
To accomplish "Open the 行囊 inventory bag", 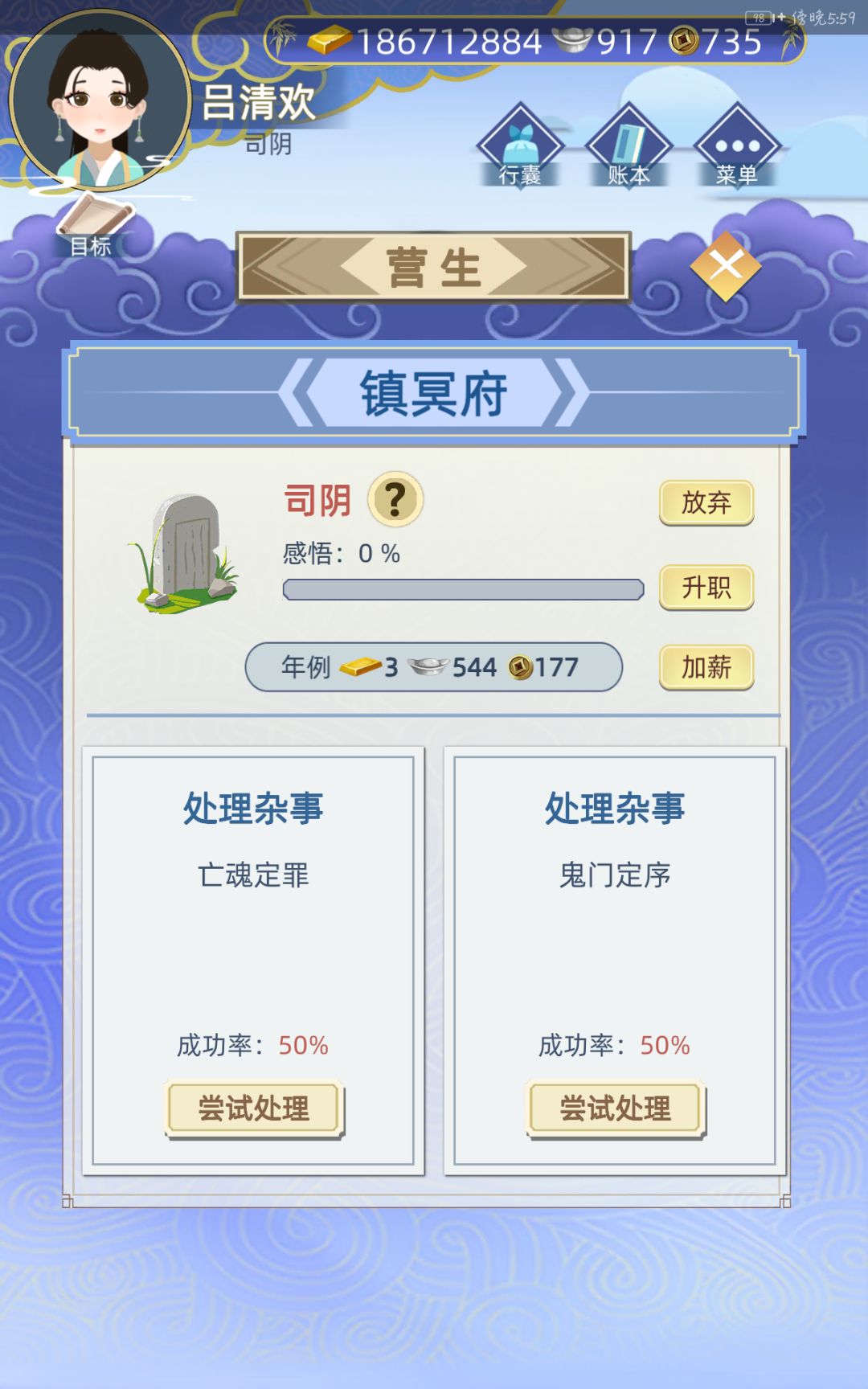I will pos(520,146).
